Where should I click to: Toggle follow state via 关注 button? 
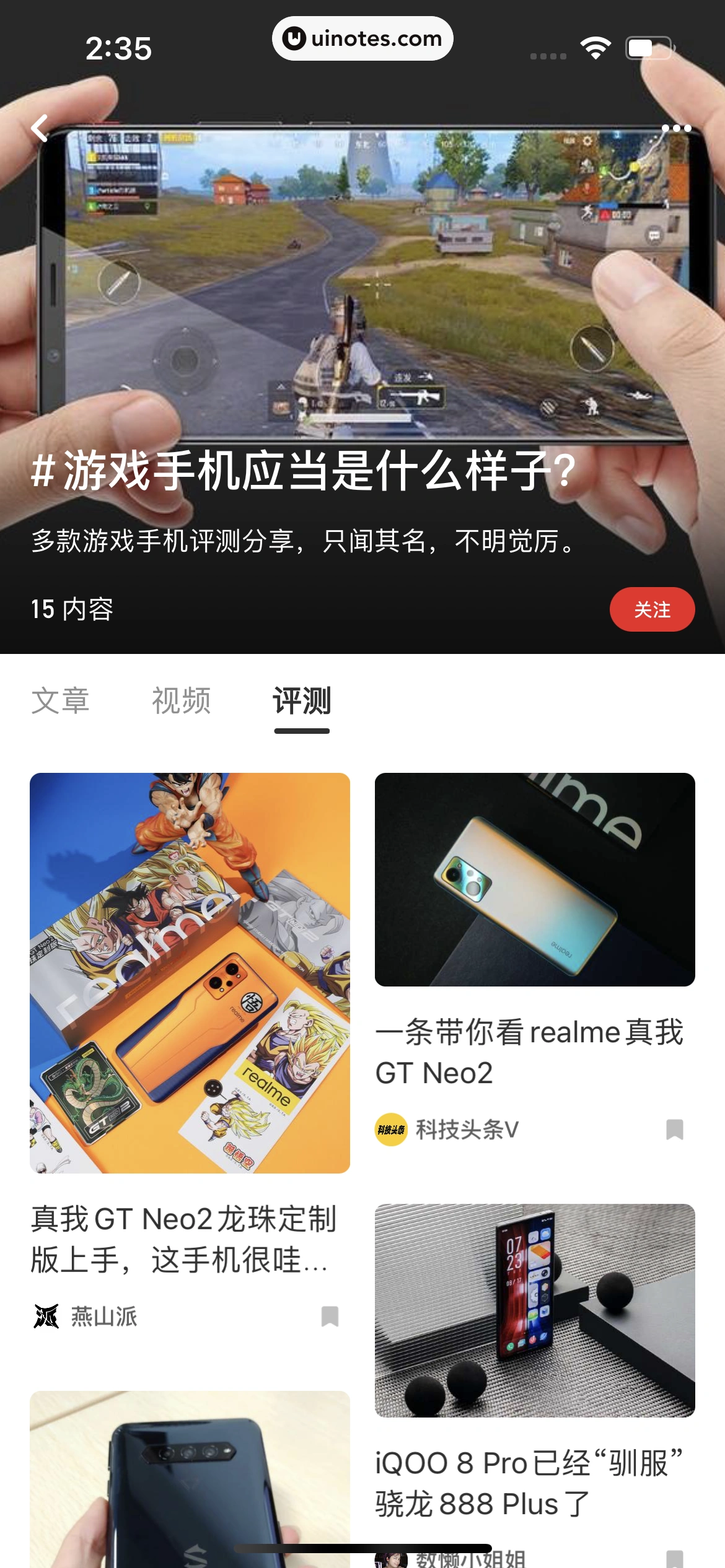[x=654, y=609]
